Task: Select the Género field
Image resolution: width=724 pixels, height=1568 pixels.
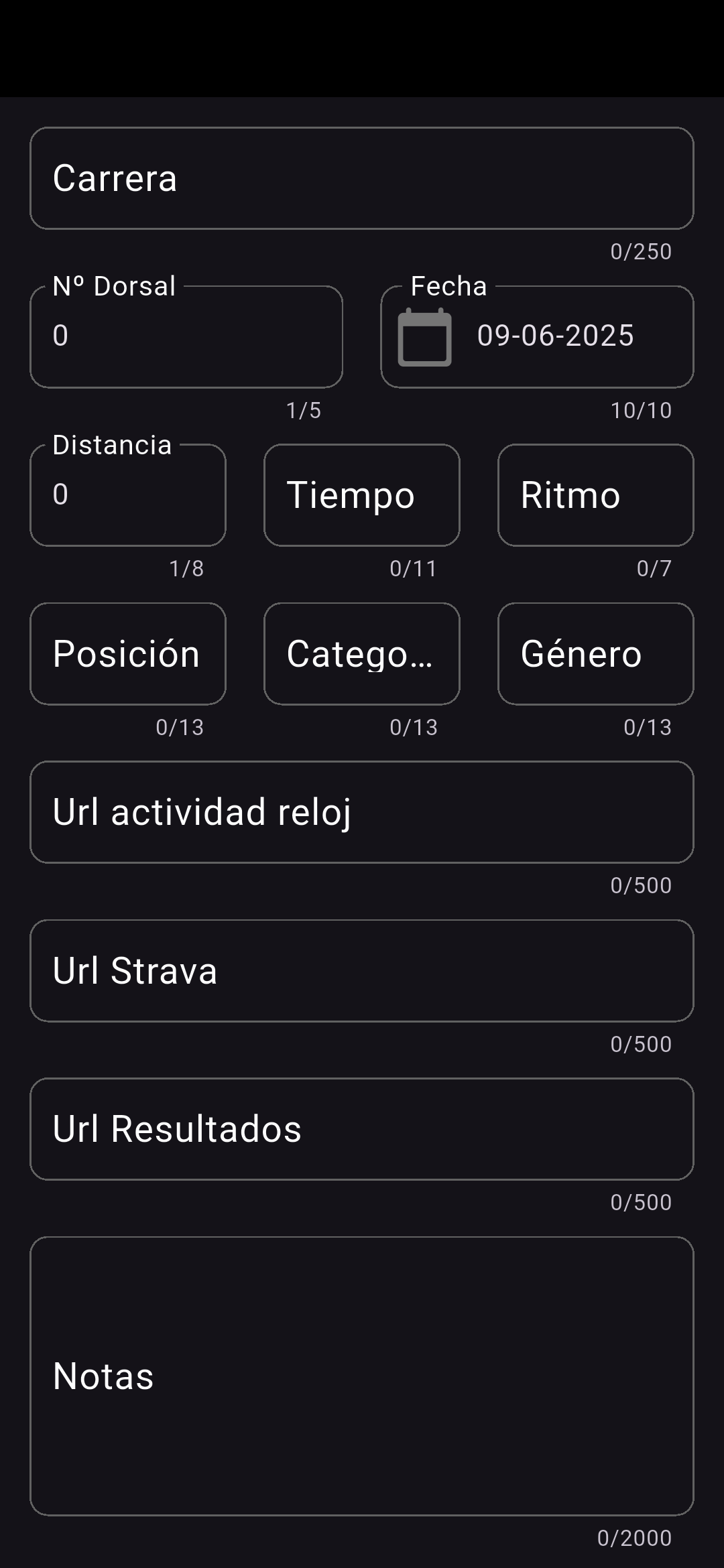Action: click(595, 654)
